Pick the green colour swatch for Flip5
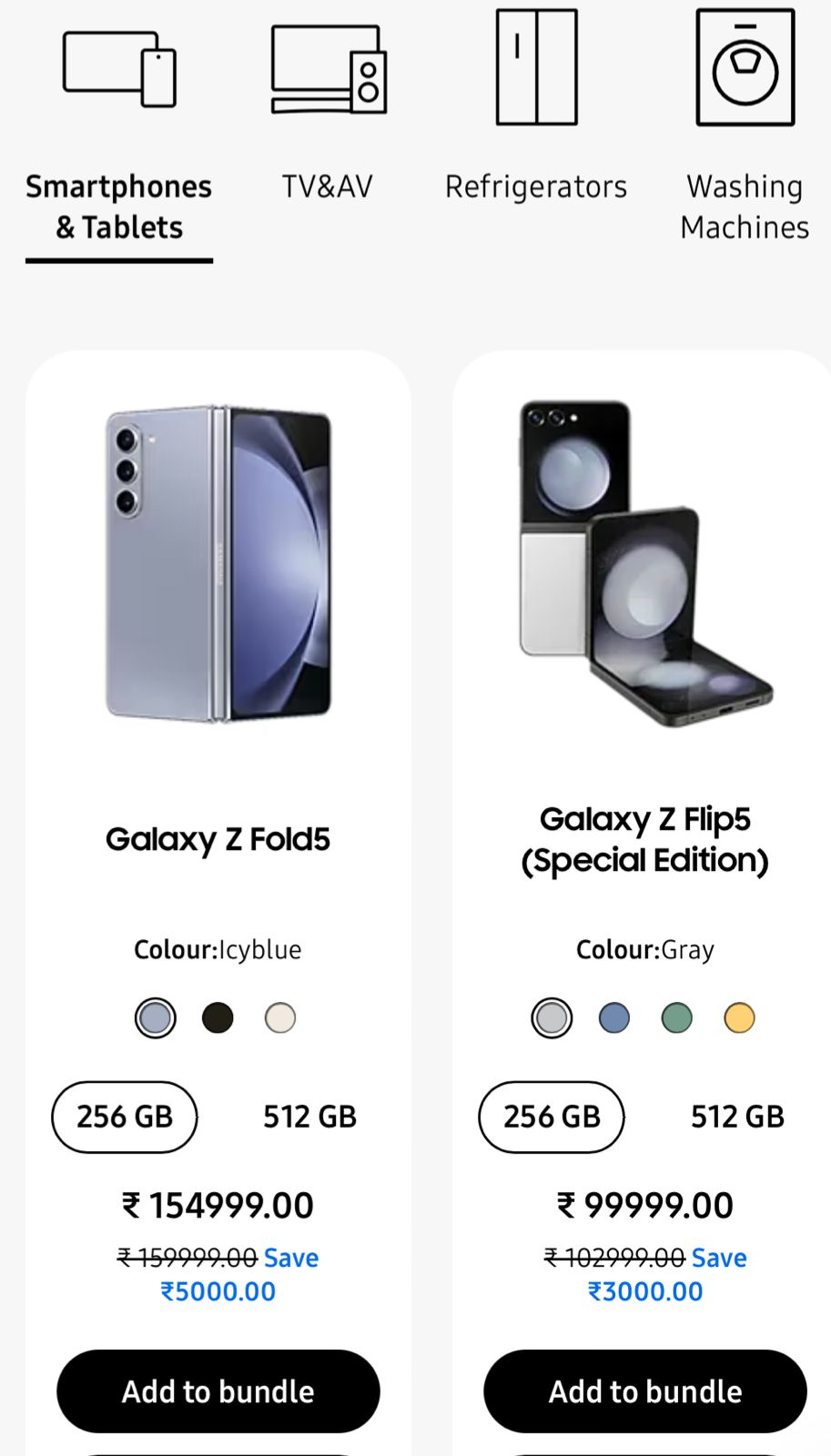 pos(676,1017)
